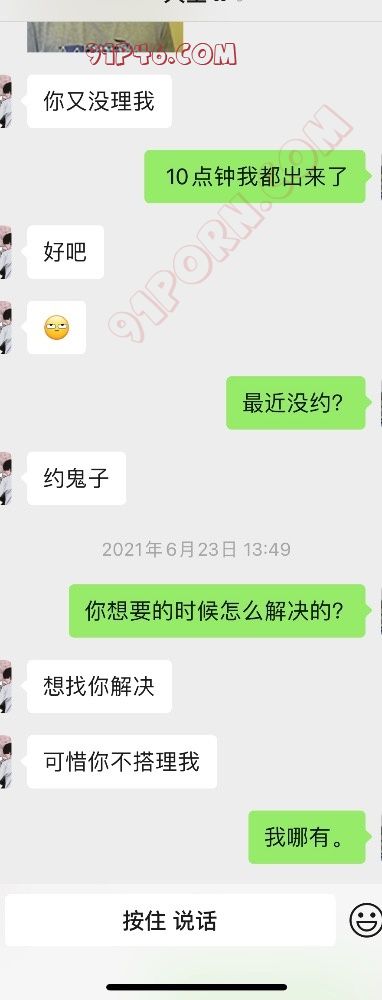This screenshot has height=1000, width=382.
Task: Open the emoji sticker panel
Action: (366, 920)
